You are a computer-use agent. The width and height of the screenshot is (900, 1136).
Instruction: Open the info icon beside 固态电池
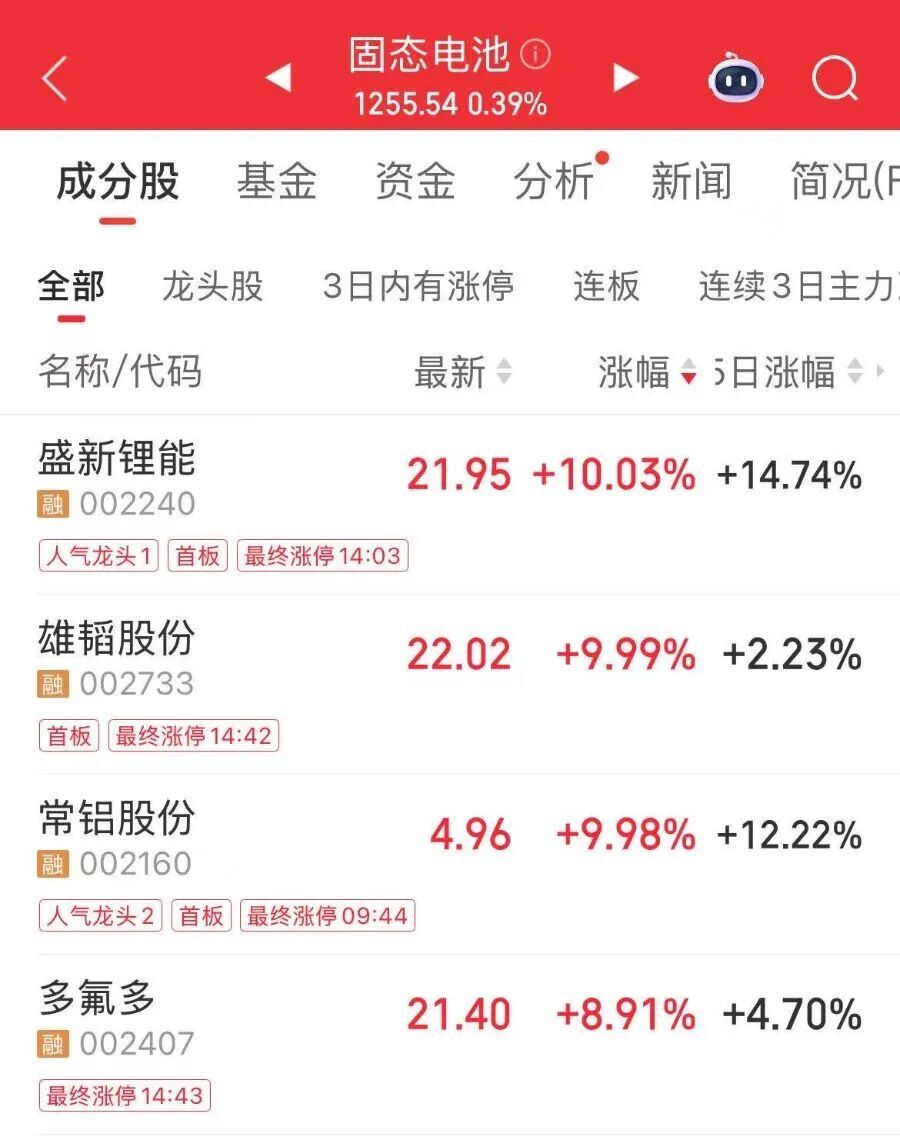(536, 54)
